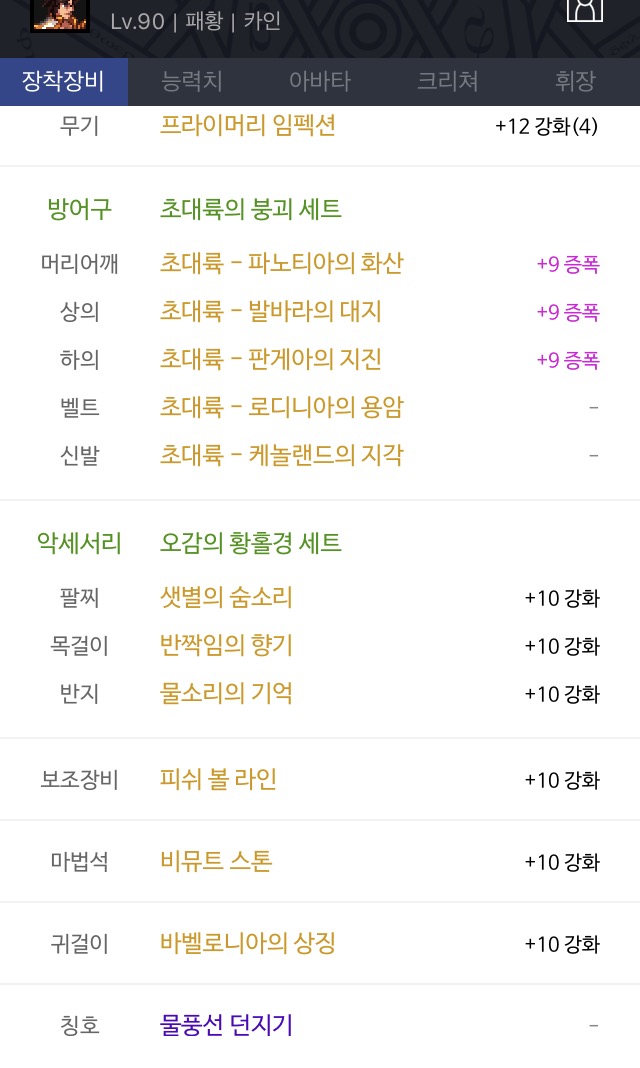Open belt 초대륙 - 로디니아의 용암
The height and width of the screenshot is (1068, 640).
click(282, 407)
